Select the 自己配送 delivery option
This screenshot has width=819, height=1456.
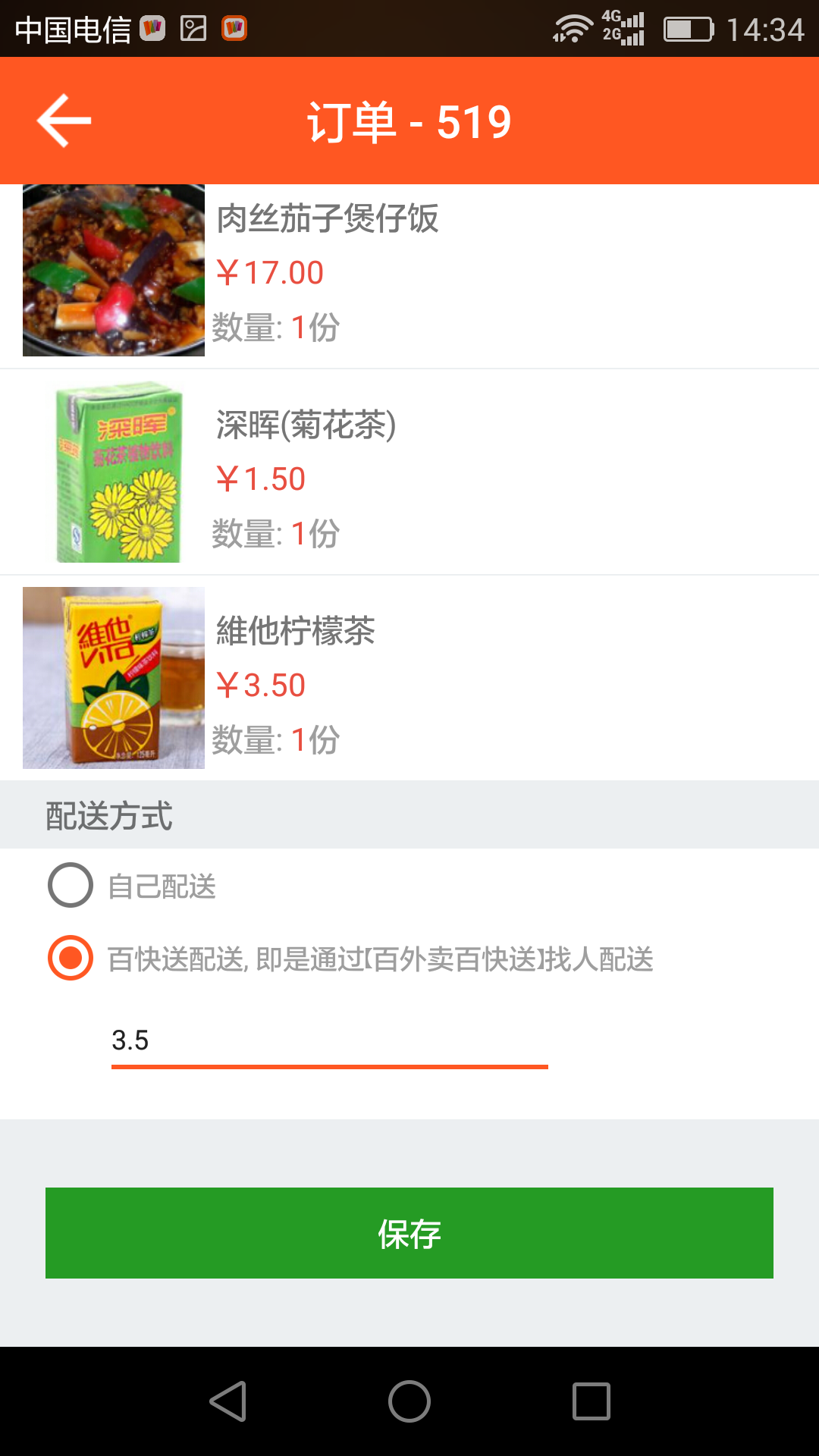click(x=71, y=885)
